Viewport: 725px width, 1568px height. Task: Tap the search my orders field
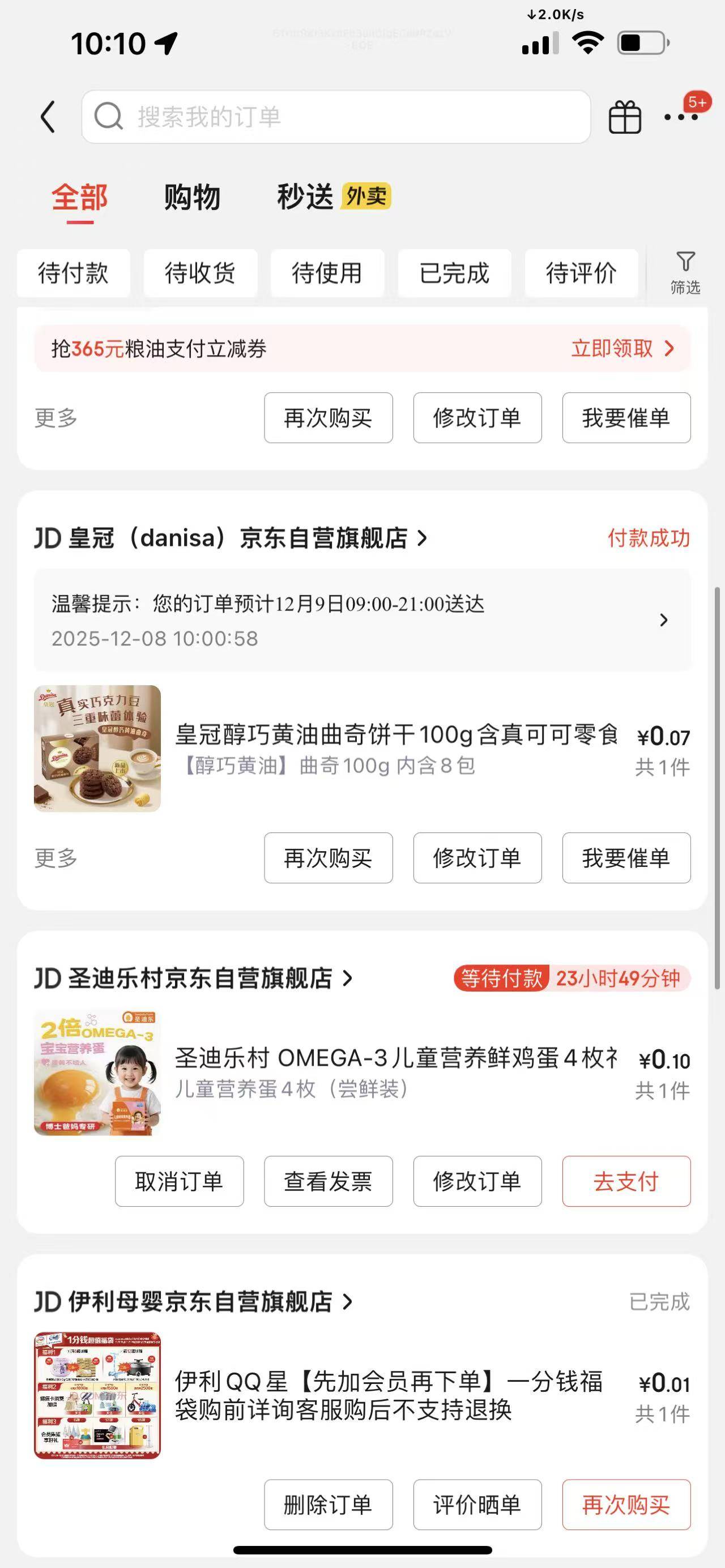(x=336, y=117)
